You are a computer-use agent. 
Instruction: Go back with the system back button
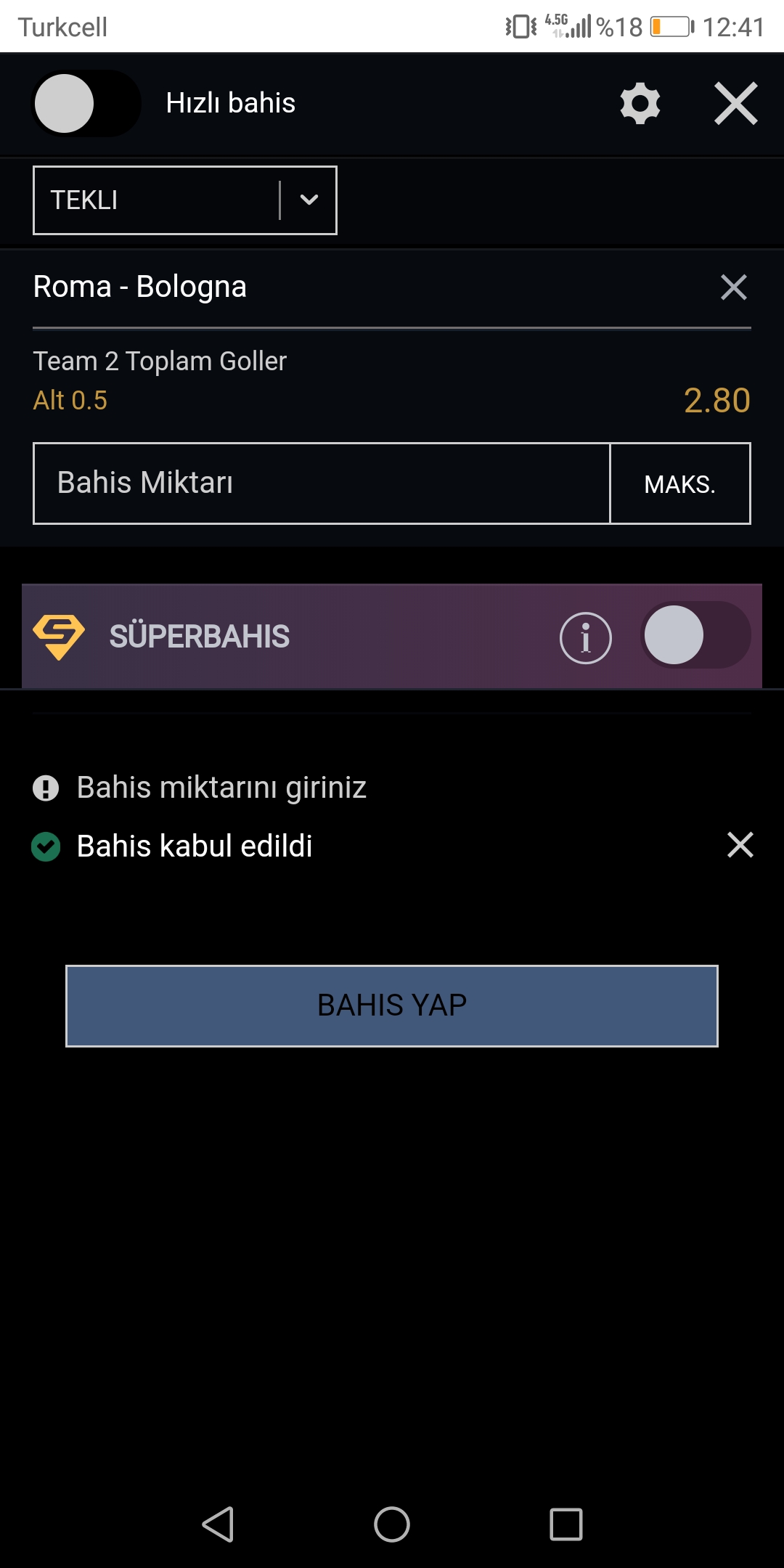coord(218,1524)
